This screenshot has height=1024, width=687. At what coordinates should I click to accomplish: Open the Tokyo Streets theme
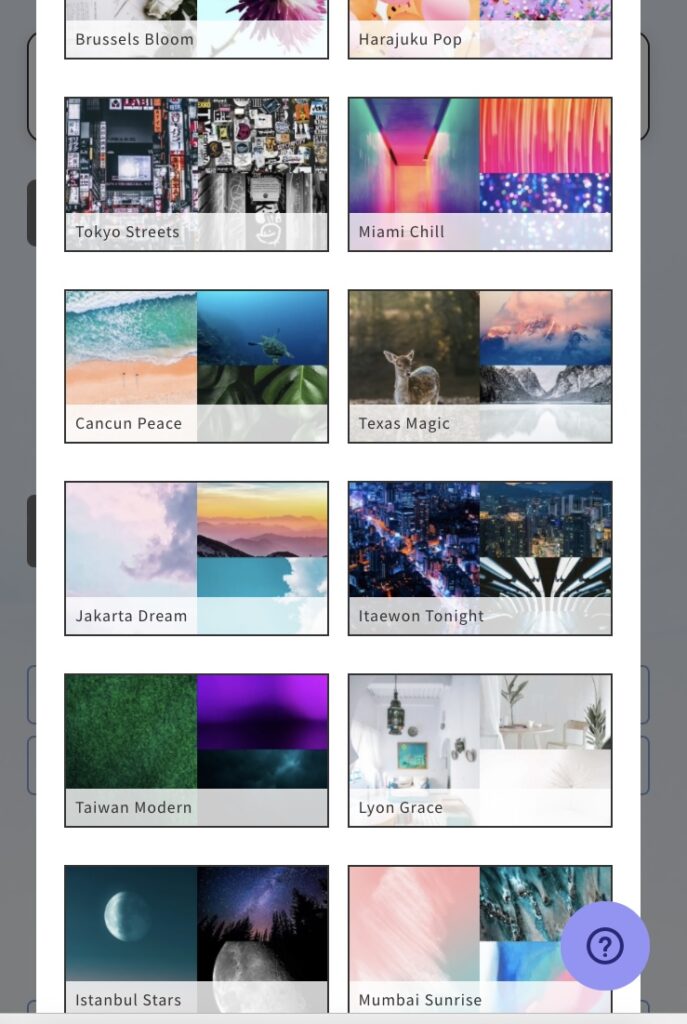pos(196,174)
